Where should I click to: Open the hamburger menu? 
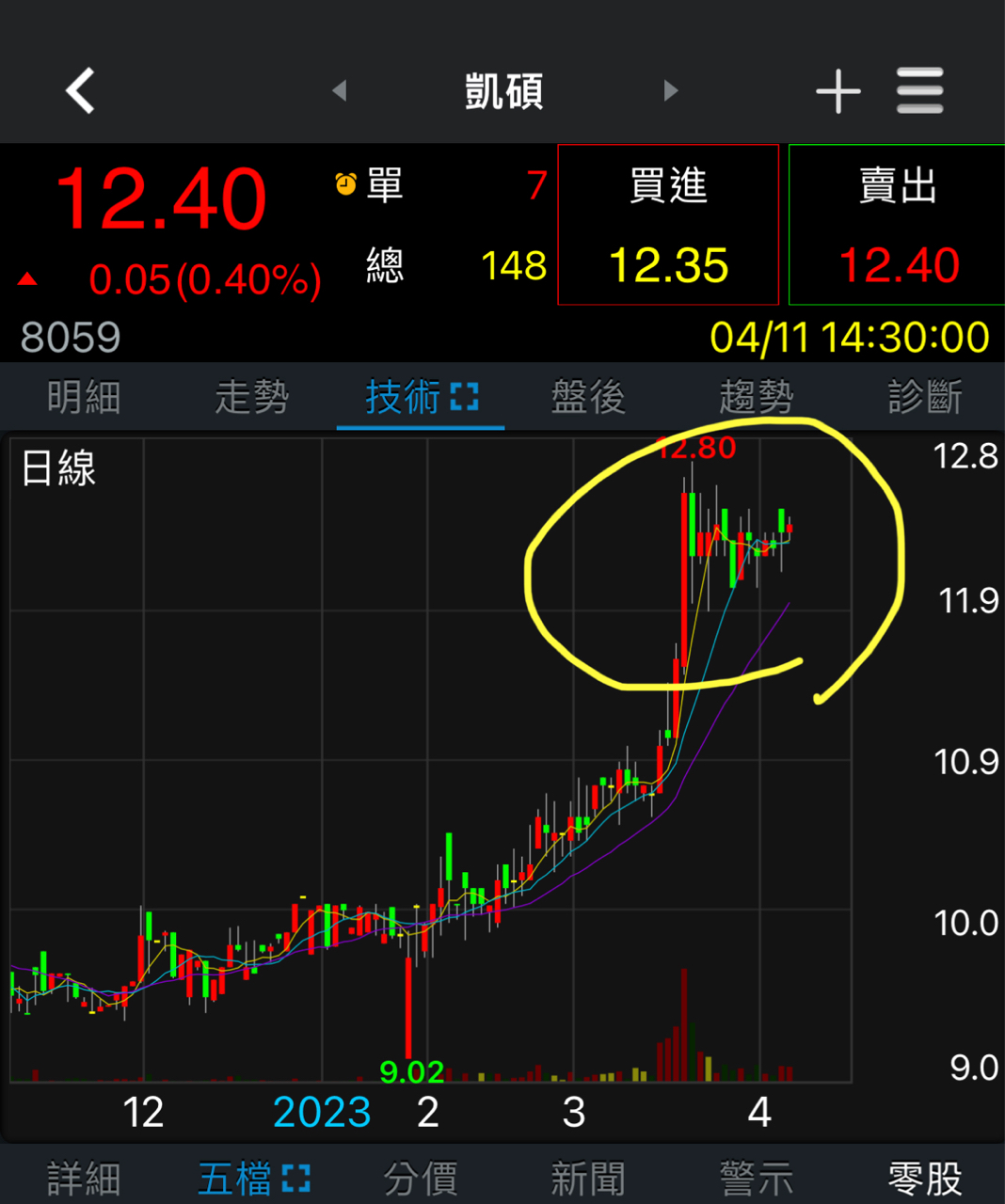919,91
